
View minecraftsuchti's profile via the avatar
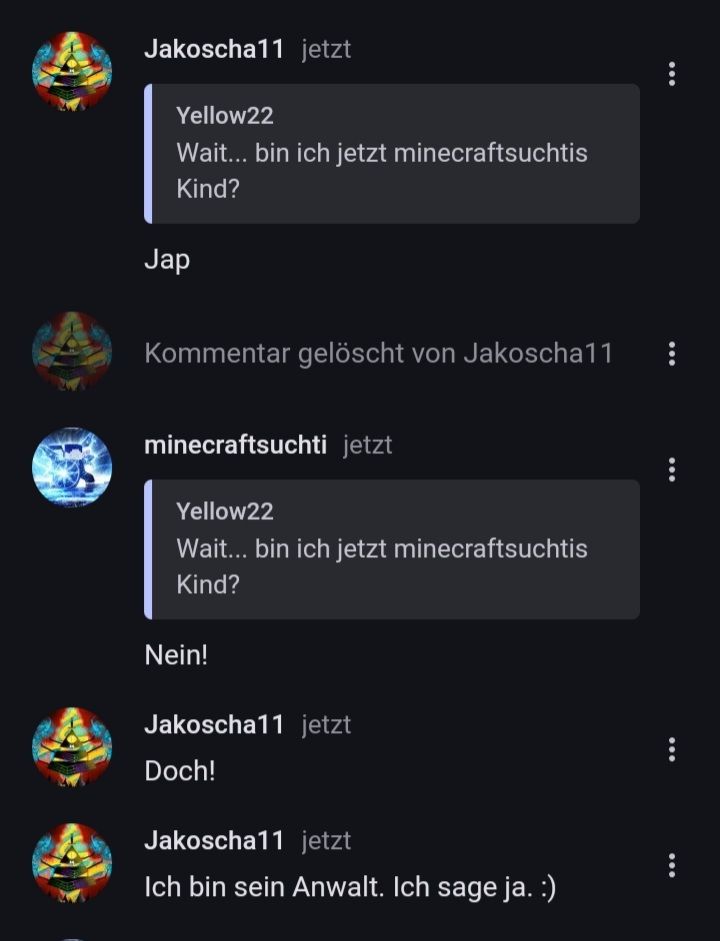tap(72, 467)
